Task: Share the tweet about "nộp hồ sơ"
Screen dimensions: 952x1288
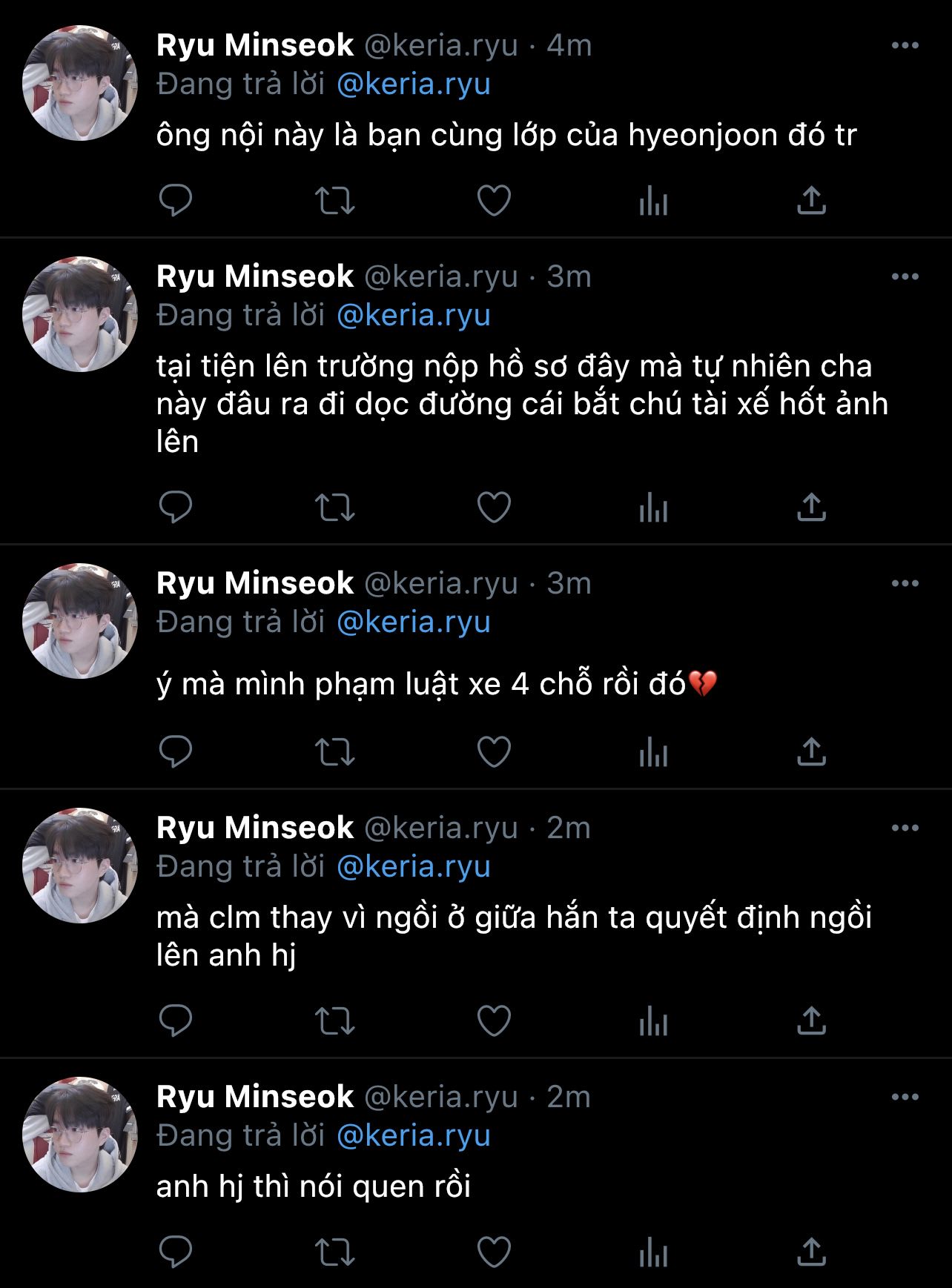Action: click(811, 508)
